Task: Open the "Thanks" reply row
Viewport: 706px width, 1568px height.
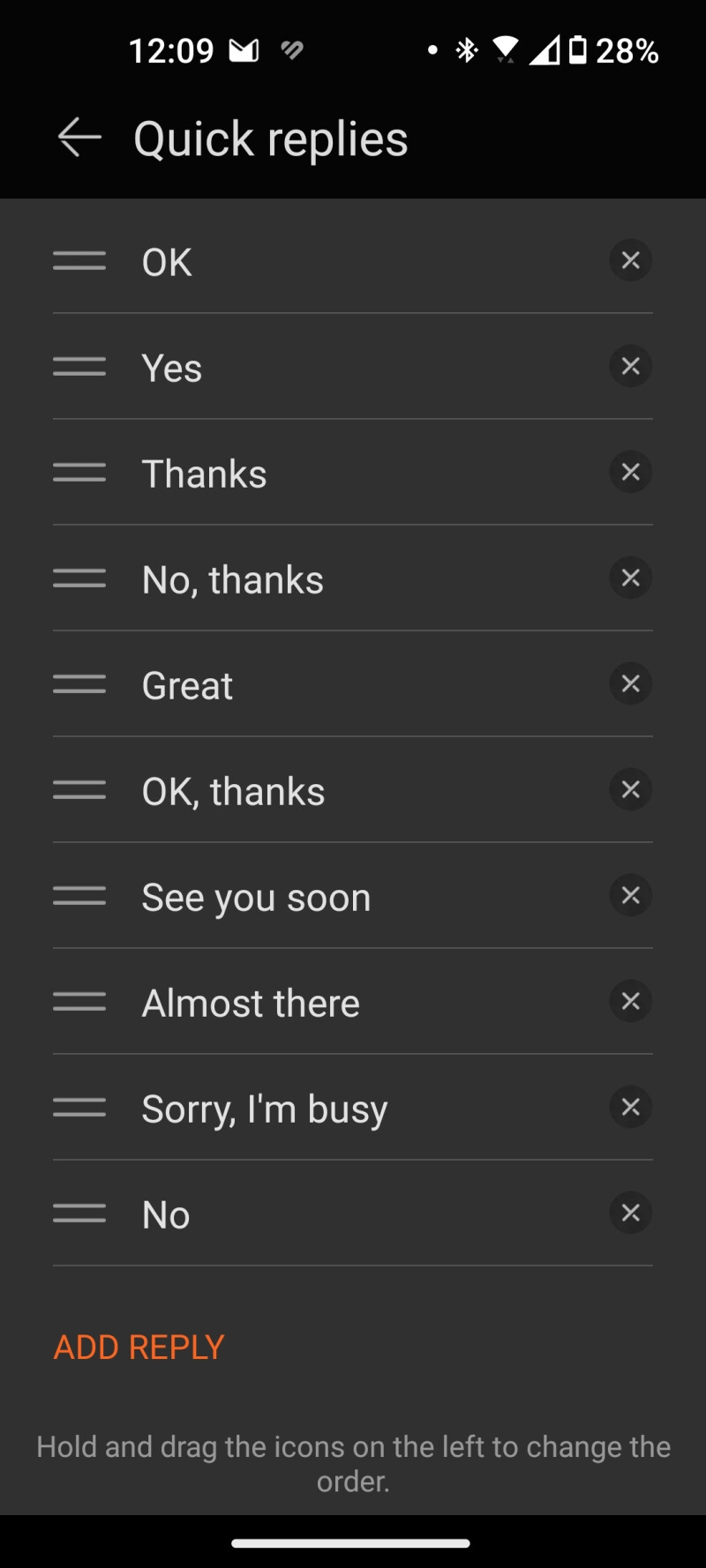Action: pyautogui.click(x=204, y=474)
